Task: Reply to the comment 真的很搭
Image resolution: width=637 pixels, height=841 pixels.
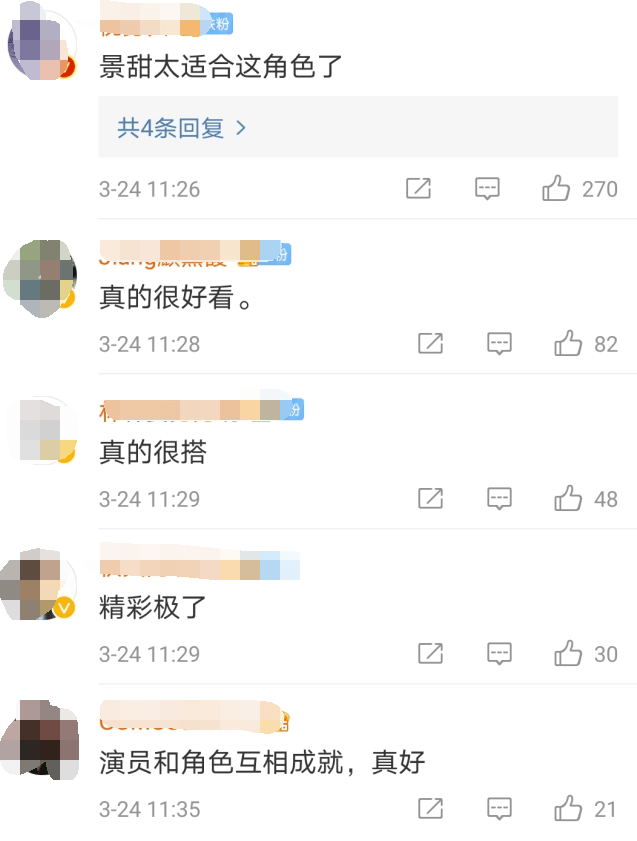Action: (499, 498)
